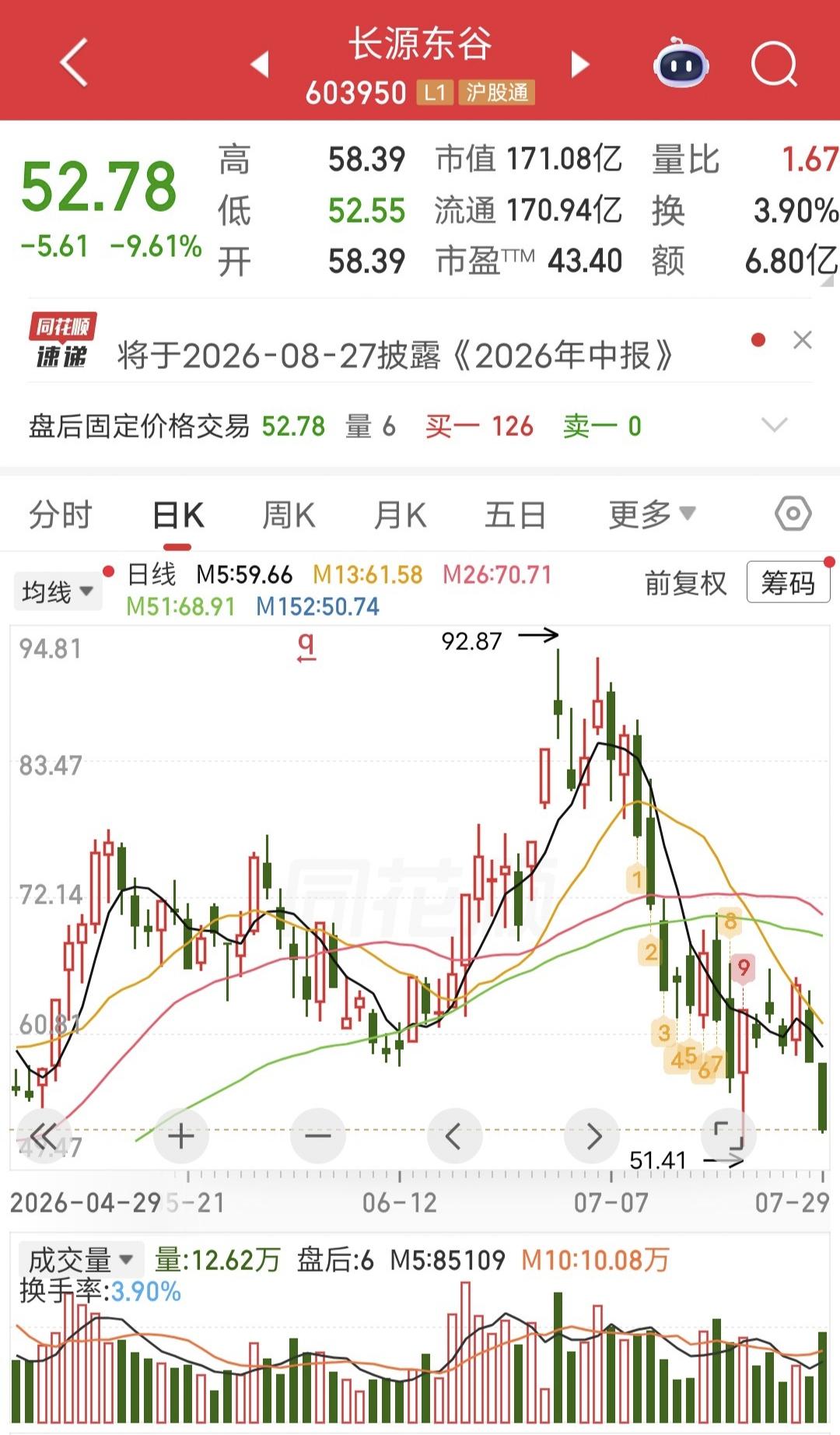
Task: Change the 前复权 adjustment mode
Action: 685,583
